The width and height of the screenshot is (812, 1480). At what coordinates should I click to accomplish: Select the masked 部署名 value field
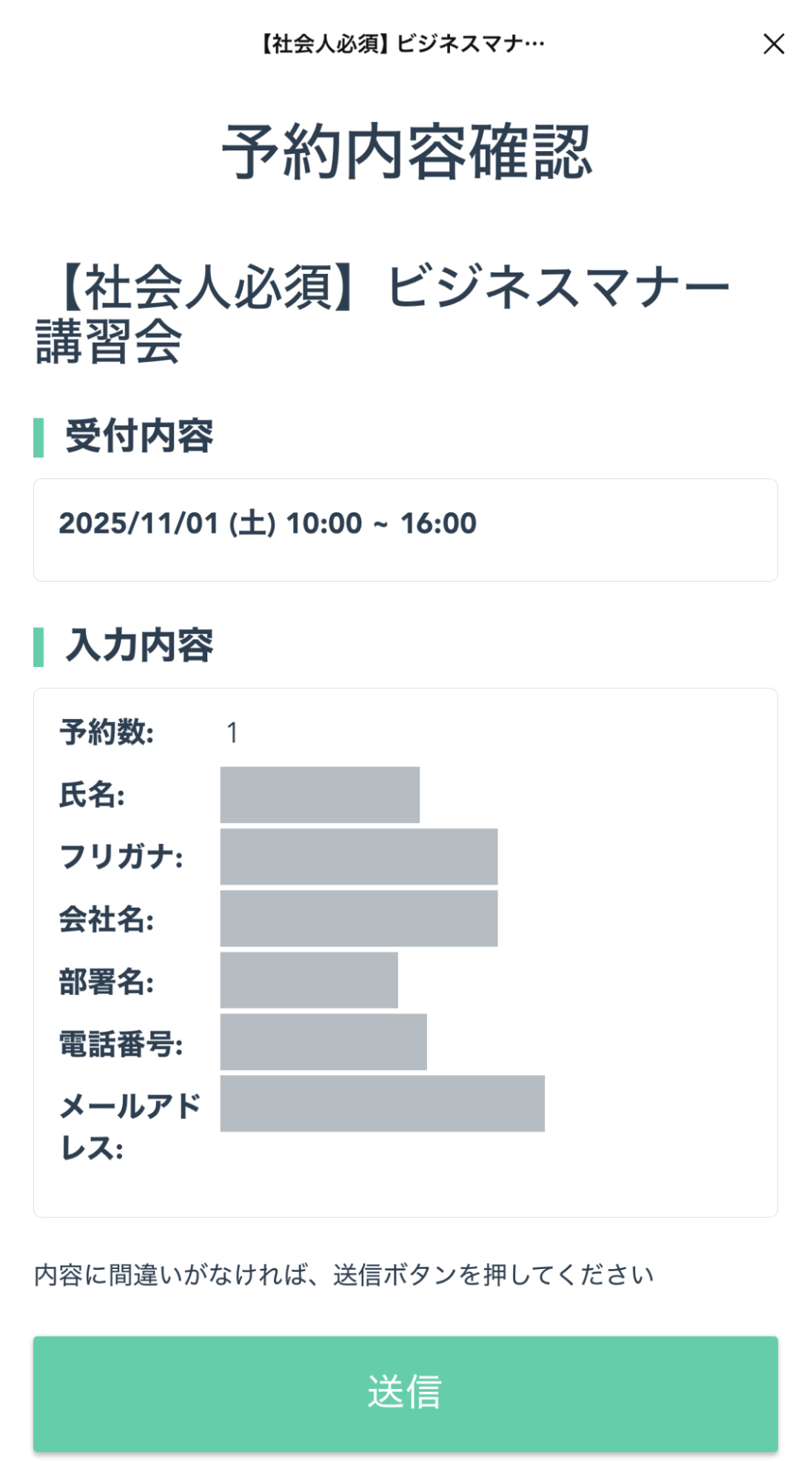pos(309,980)
